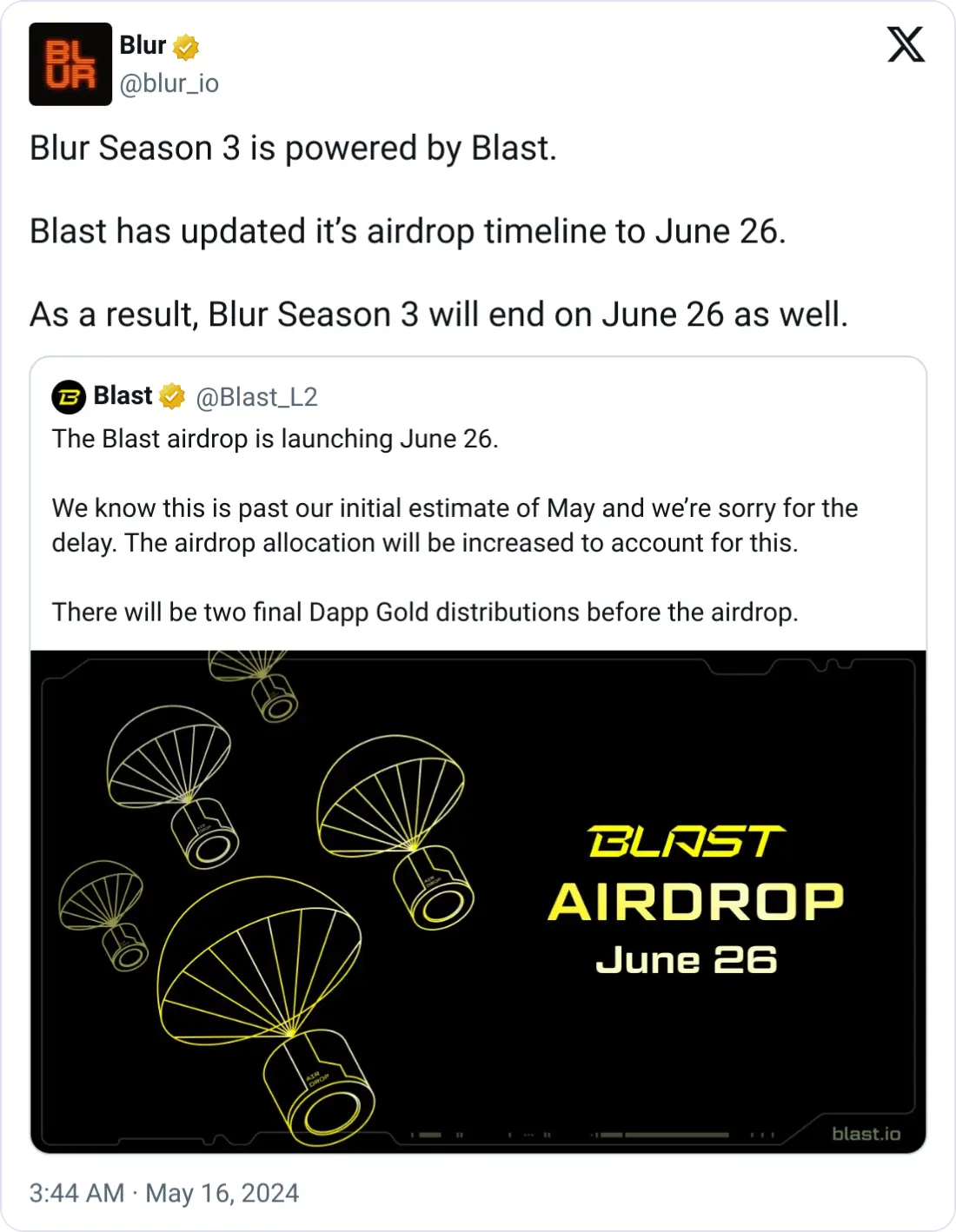The width and height of the screenshot is (956, 1232).
Task: Open the post timestamp May 16, 2024
Action: tap(164, 1193)
